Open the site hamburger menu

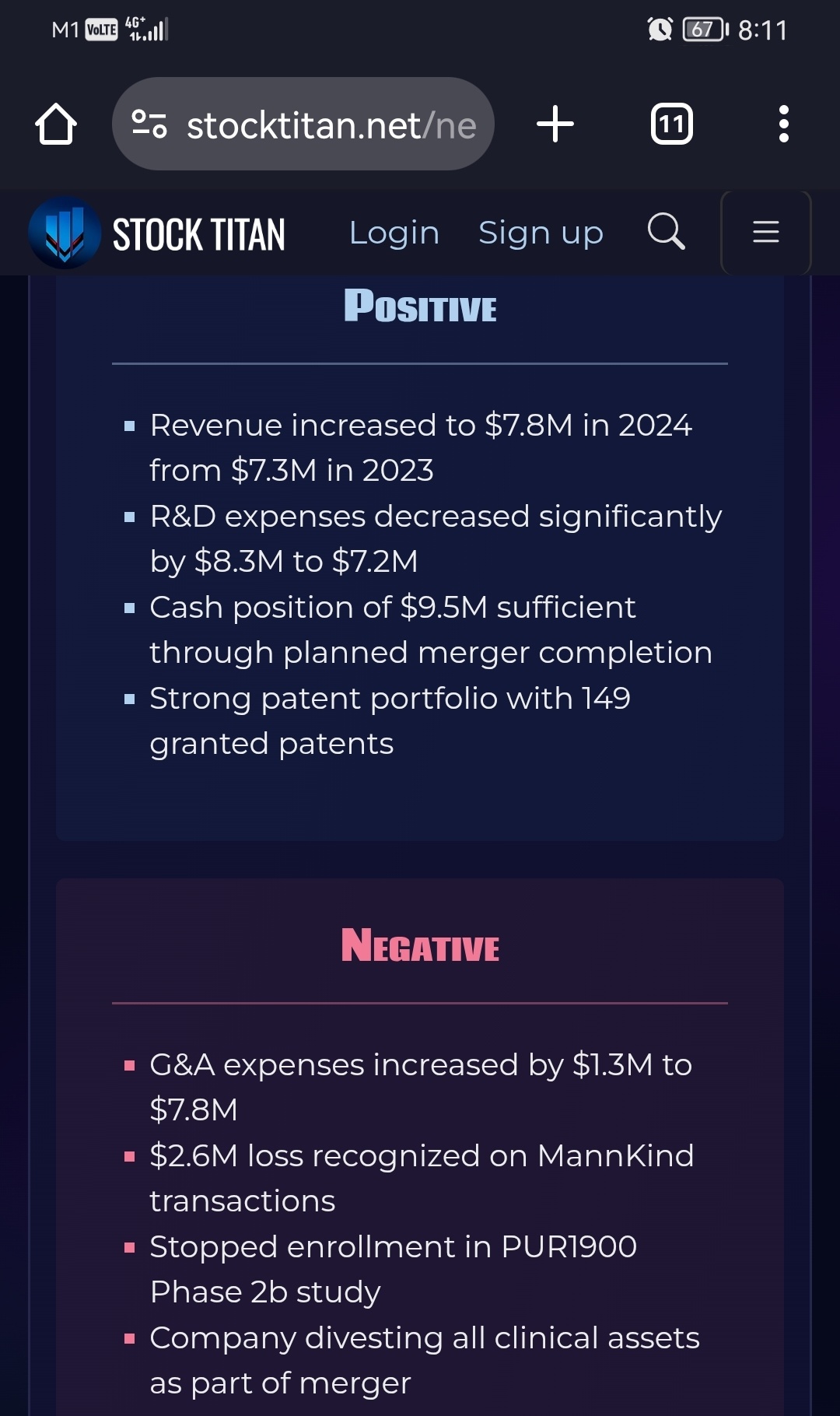(x=766, y=232)
